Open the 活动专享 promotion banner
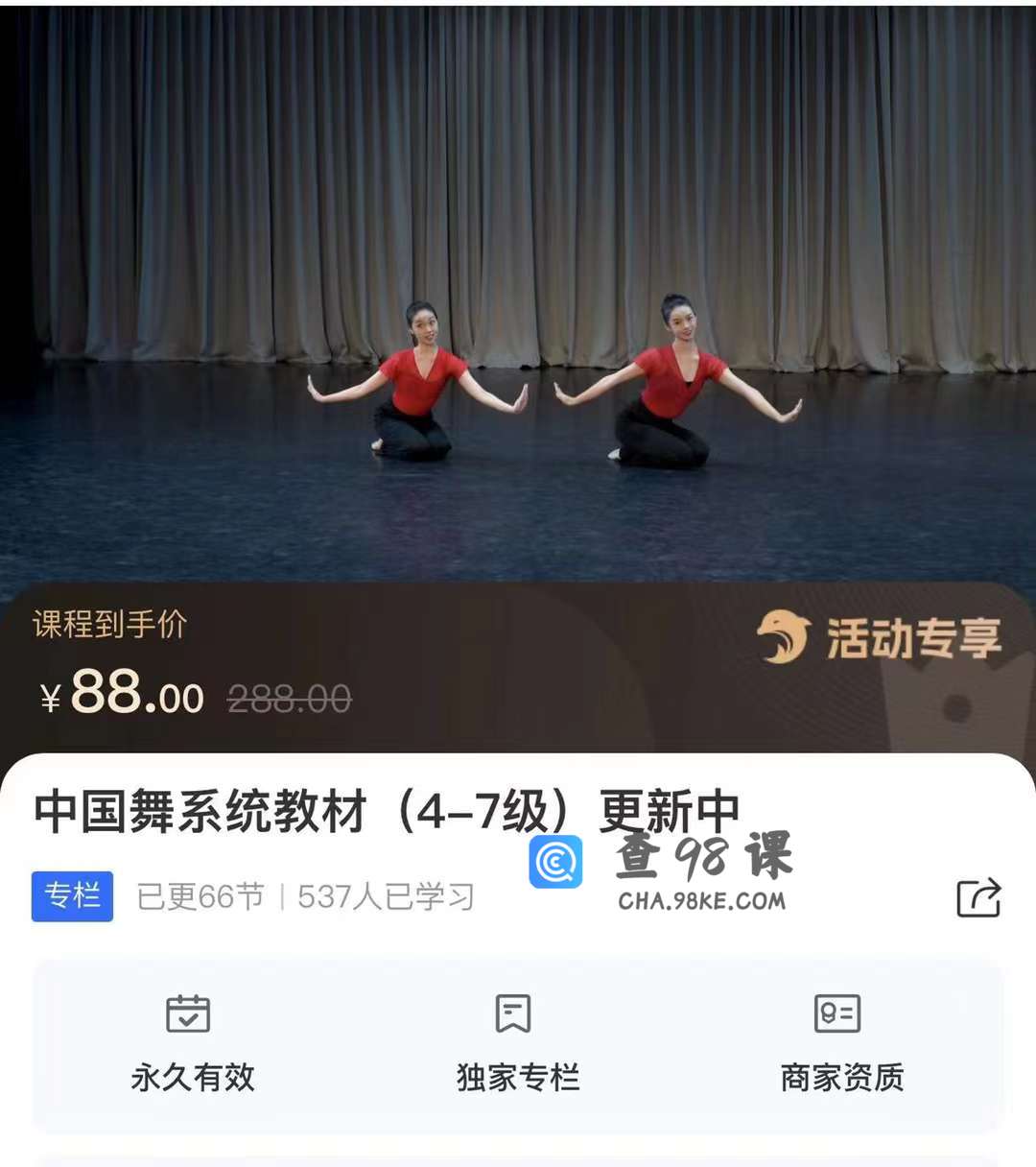The width and height of the screenshot is (1036, 1167). click(880, 638)
